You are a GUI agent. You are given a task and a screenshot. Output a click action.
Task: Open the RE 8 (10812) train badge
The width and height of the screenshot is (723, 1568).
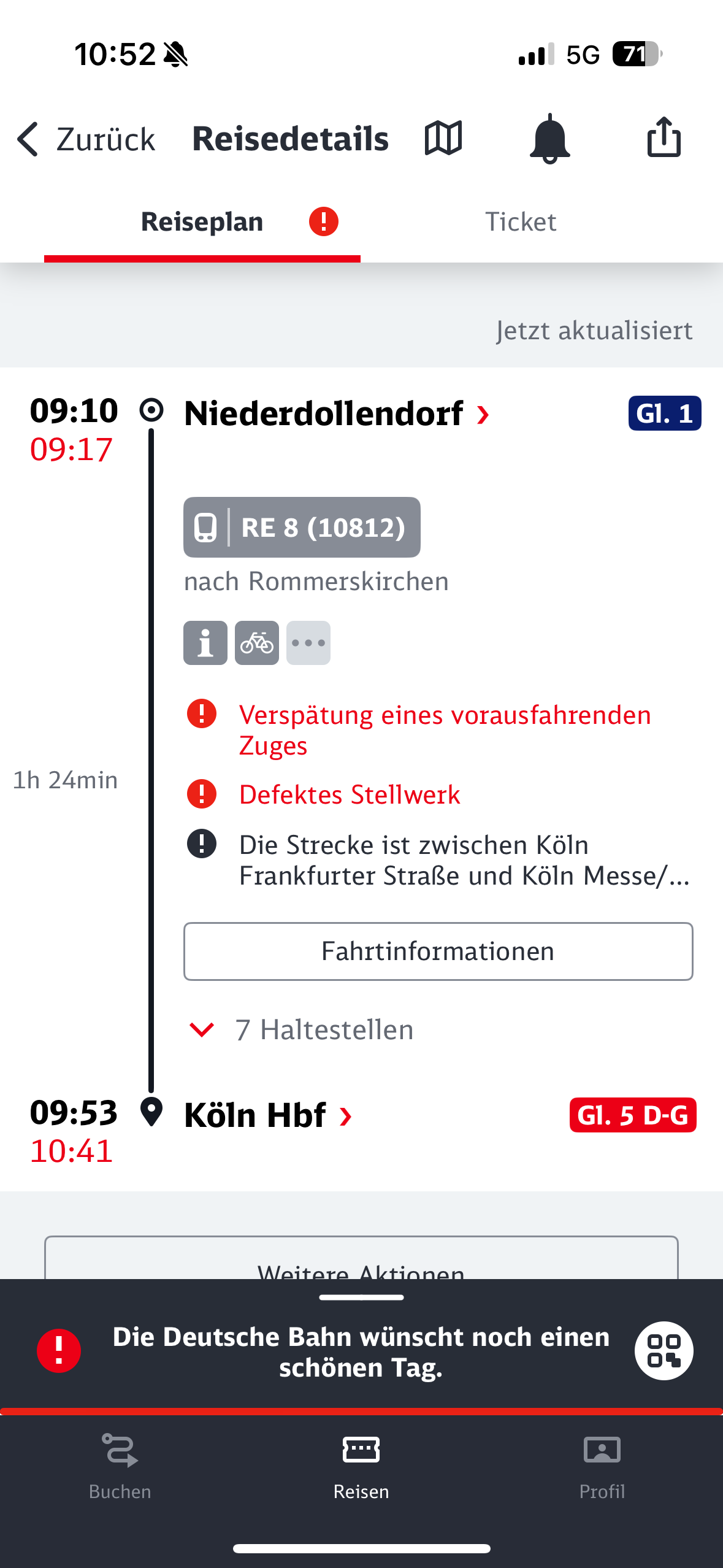(x=302, y=527)
